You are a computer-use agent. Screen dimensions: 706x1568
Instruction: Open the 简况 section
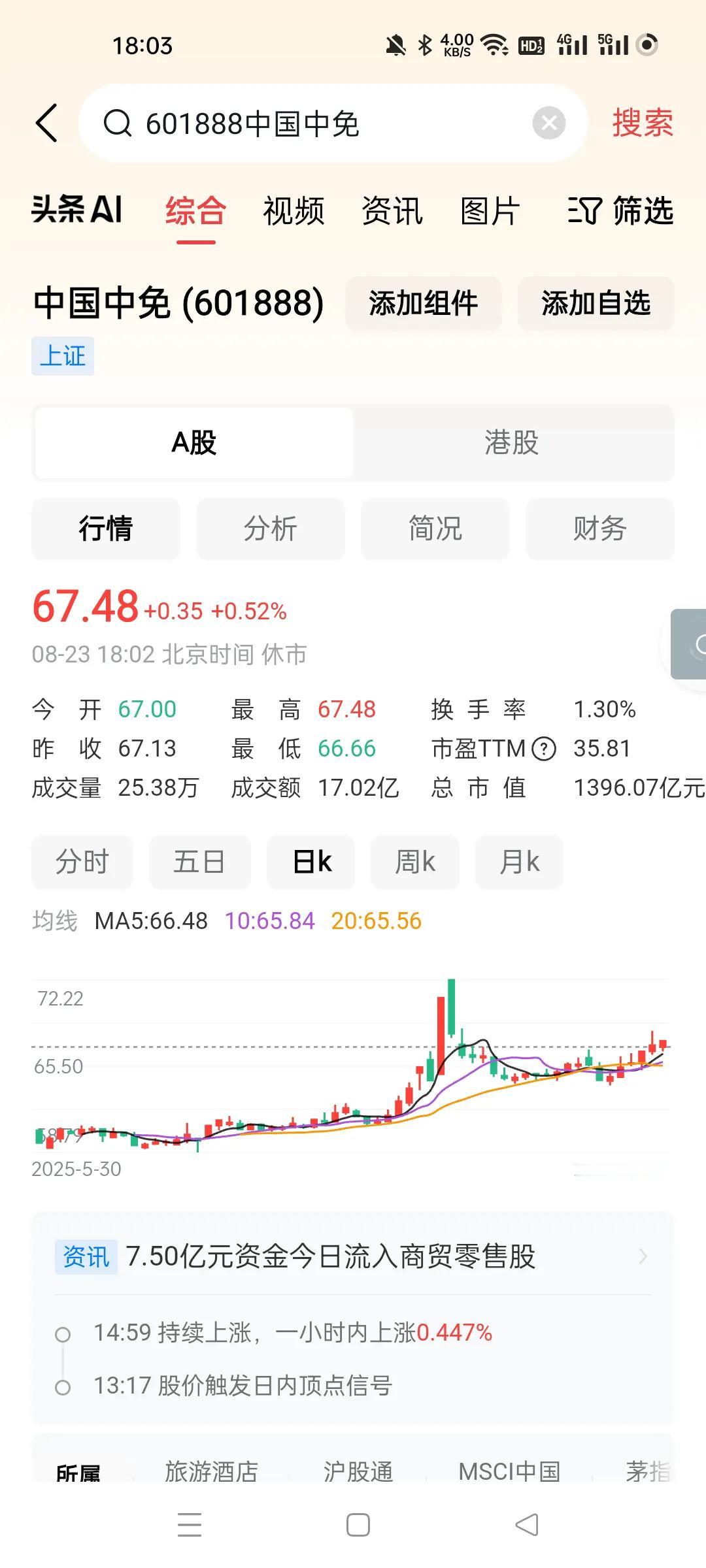click(435, 529)
